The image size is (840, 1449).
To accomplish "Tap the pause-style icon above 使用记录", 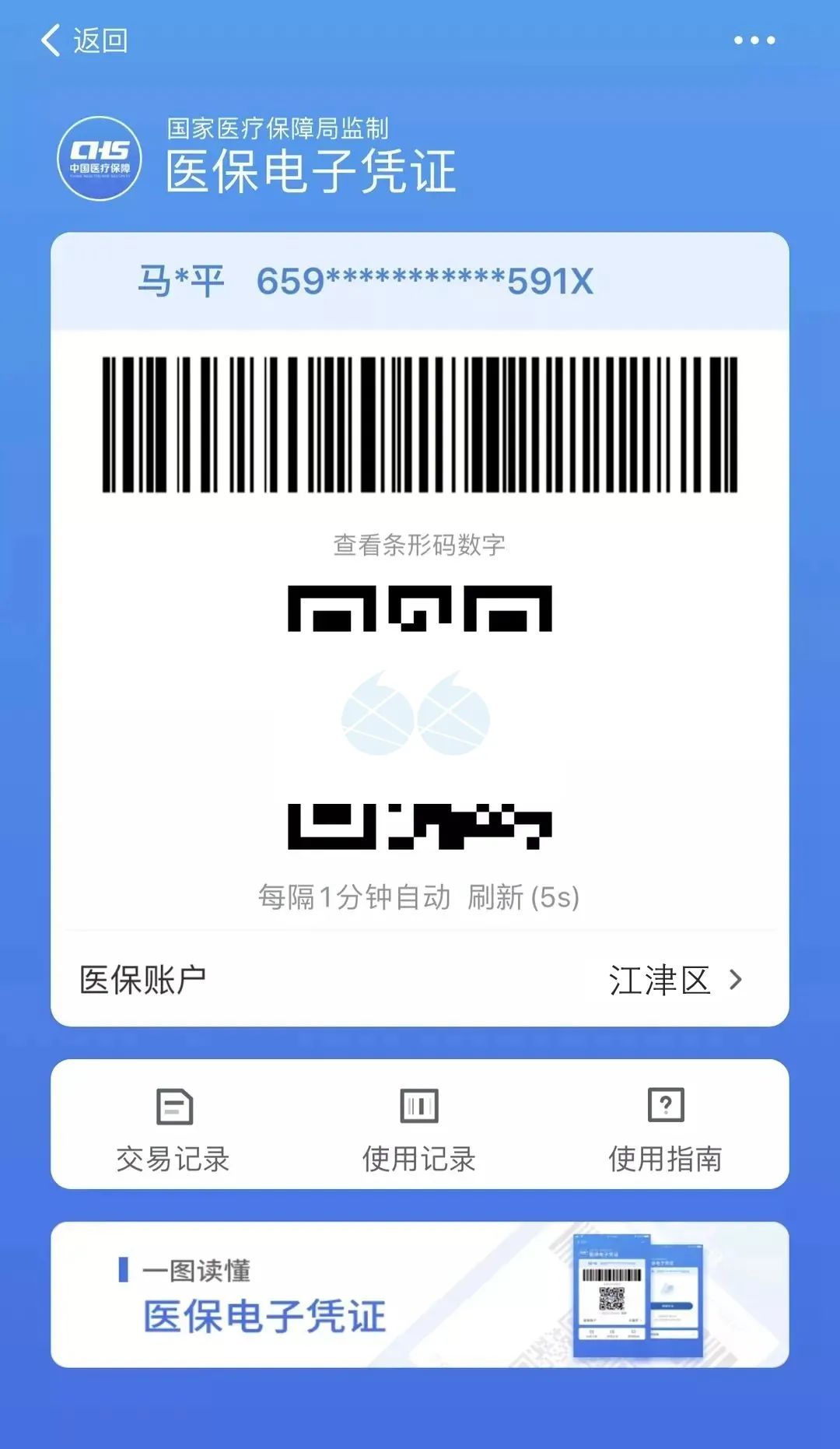I will 420,1106.
